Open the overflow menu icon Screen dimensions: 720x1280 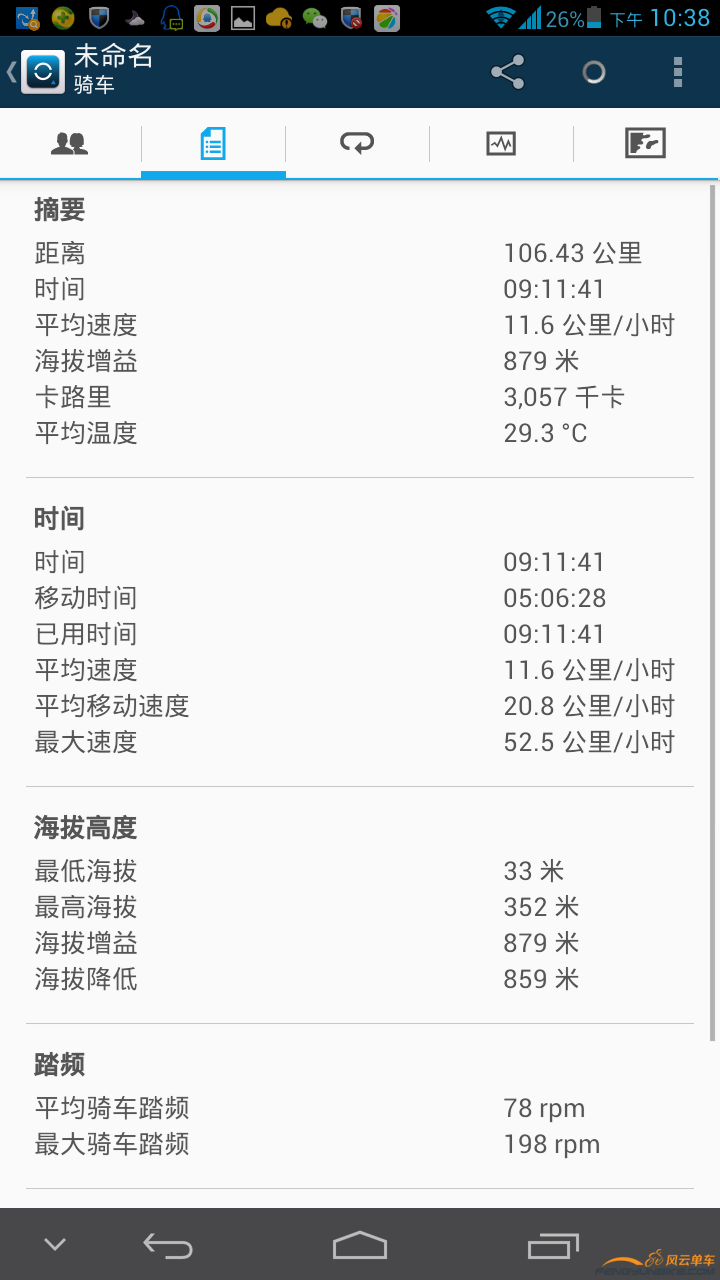(x=679, y=71)
